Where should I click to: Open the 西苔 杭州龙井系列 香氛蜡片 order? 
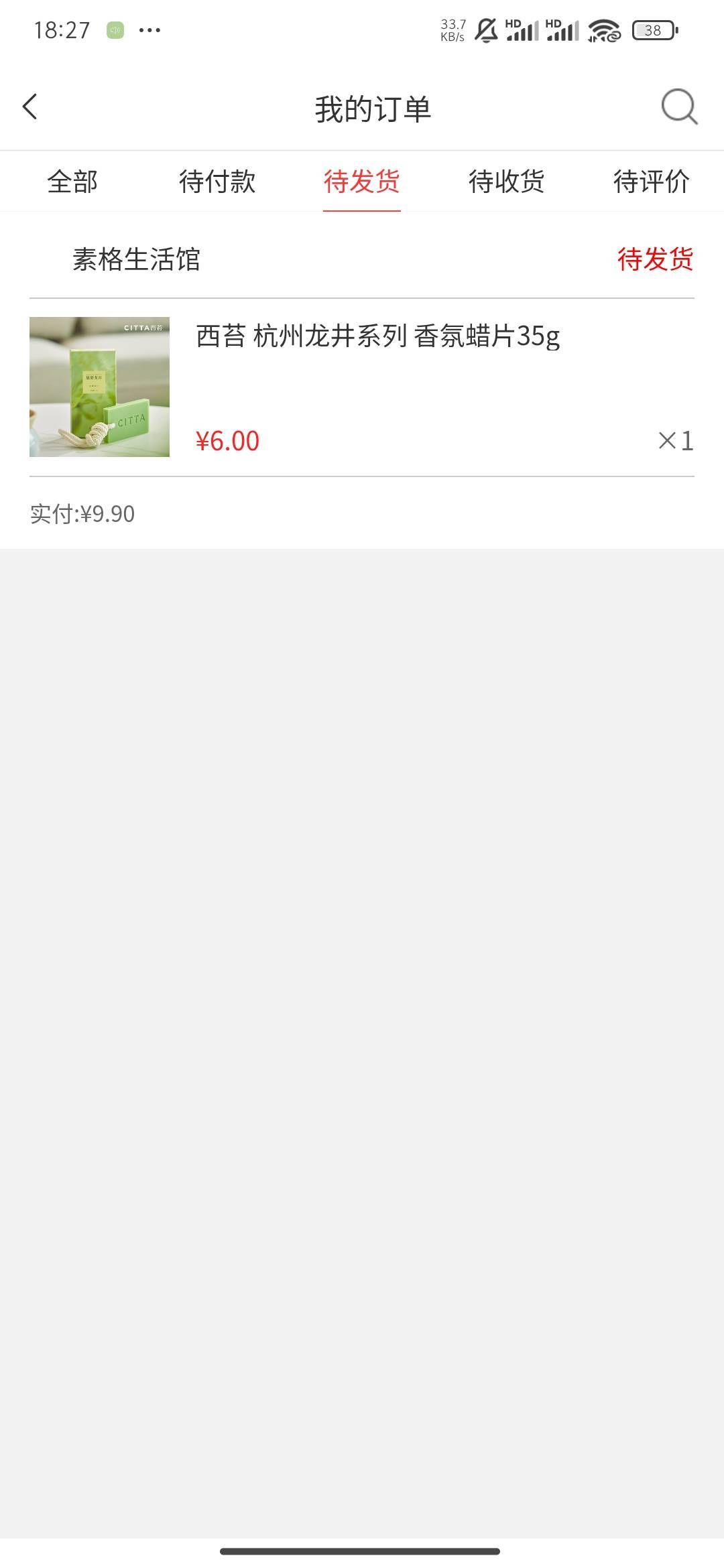pyautogui.click(x=377, y=336)
